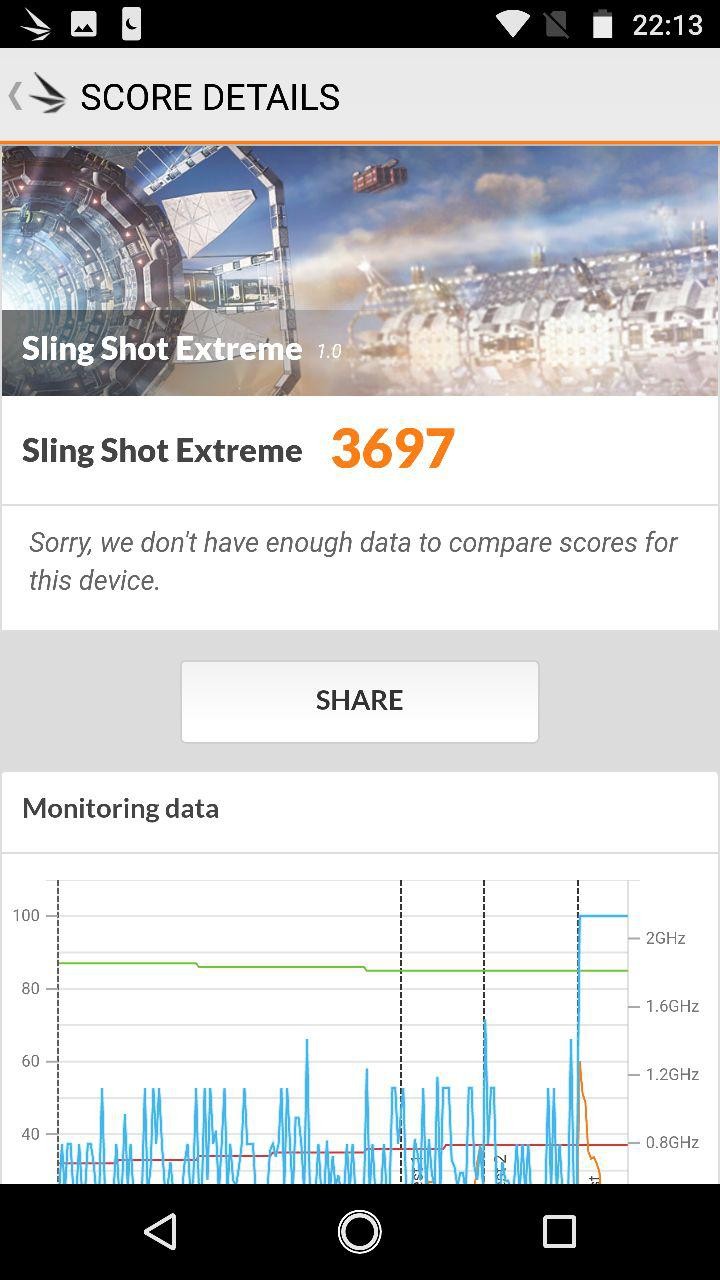Go back from Score Details
Viewport: 720px width, 1280px height.
[x=36, y=96]
